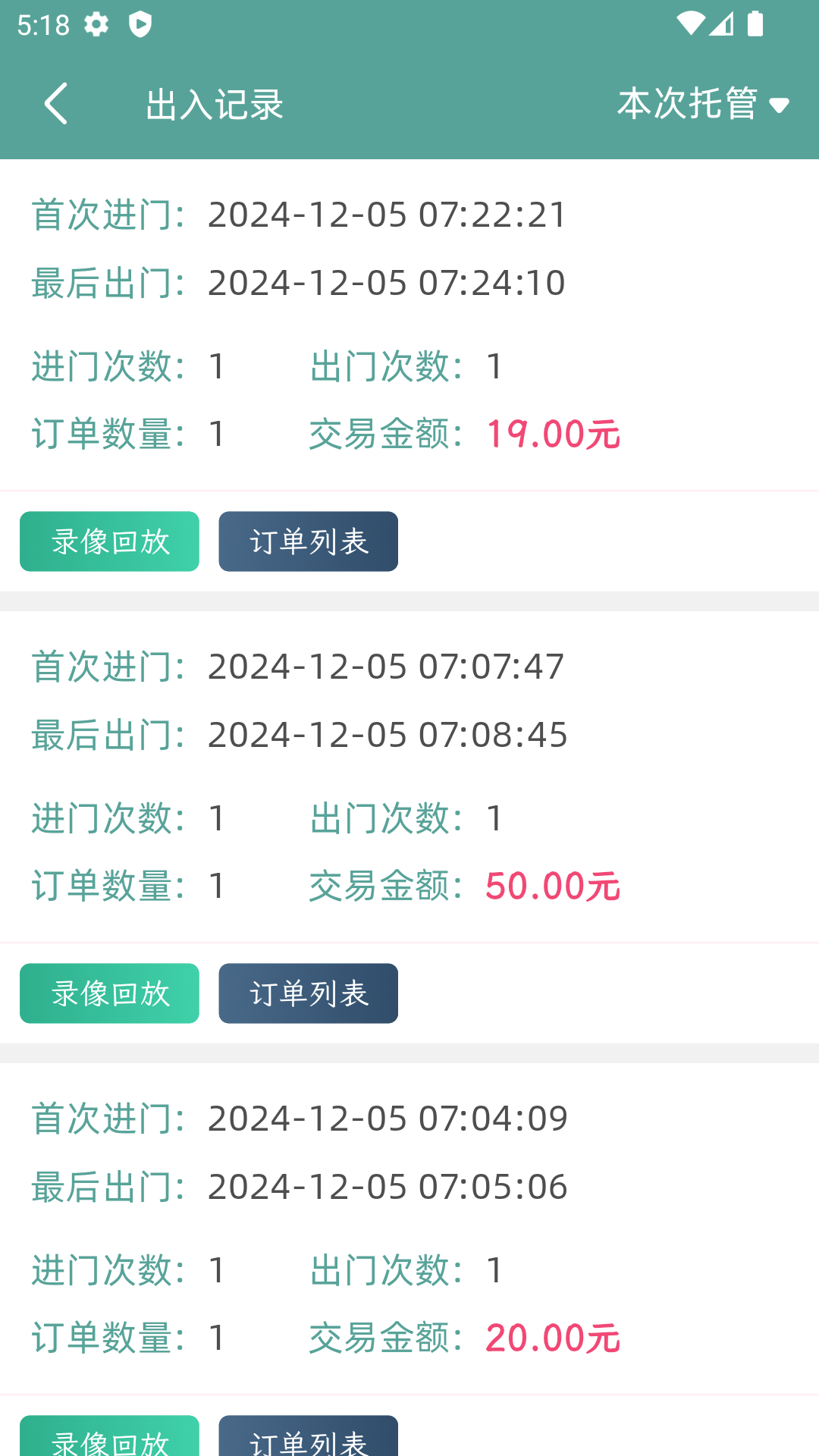Image resolution: width=819 pixels, height=1456 pixels.
Task: Tap 录像回放 under the 07:07:47 entry
Action: tap(108, 993)
